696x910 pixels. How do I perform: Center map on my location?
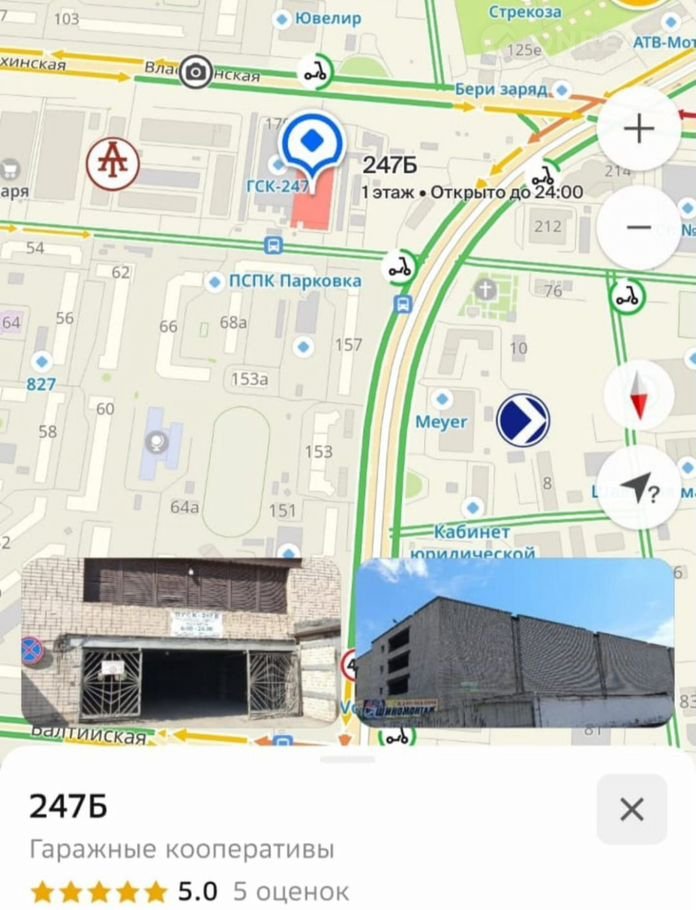tap(638, 489)
